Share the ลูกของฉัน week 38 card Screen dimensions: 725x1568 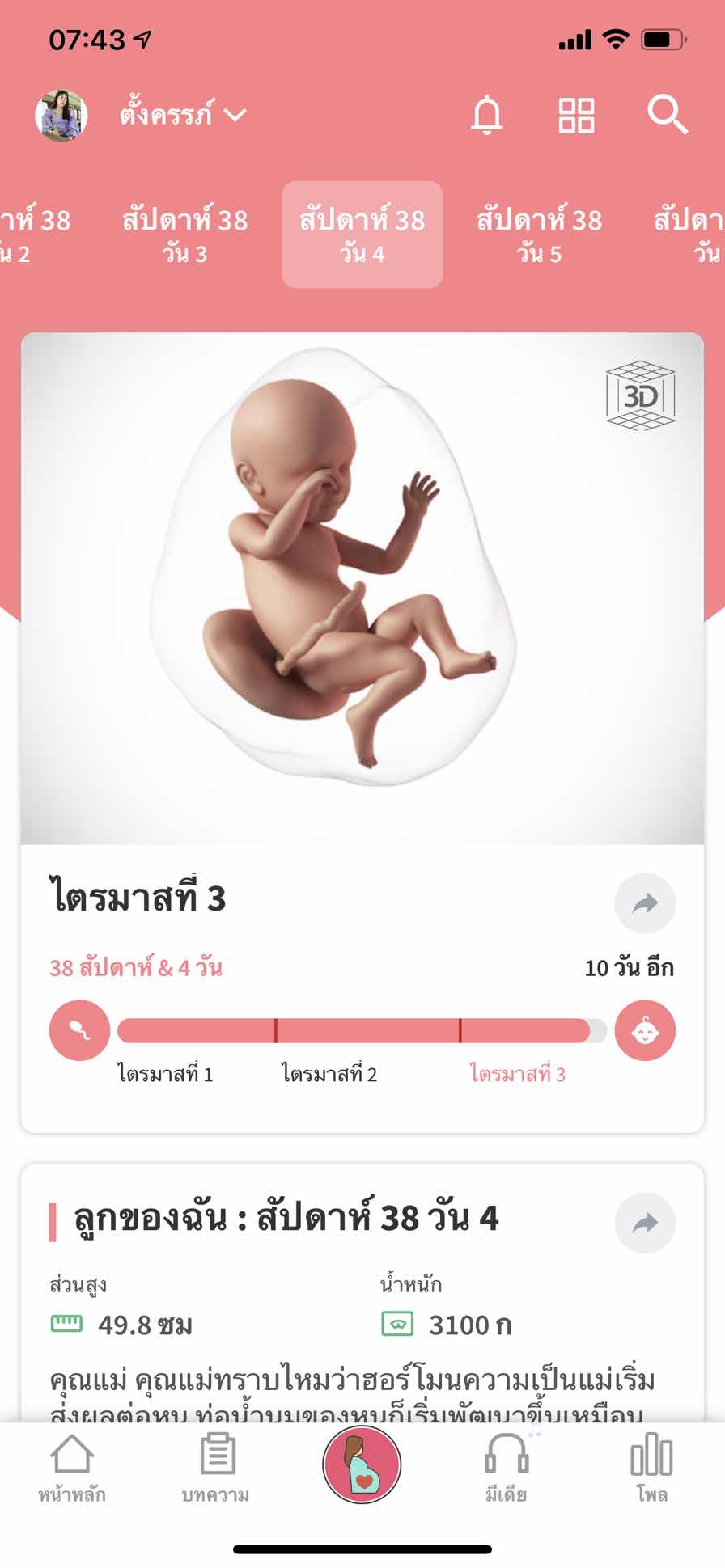pyautogui.click(x=645, y=1222)
